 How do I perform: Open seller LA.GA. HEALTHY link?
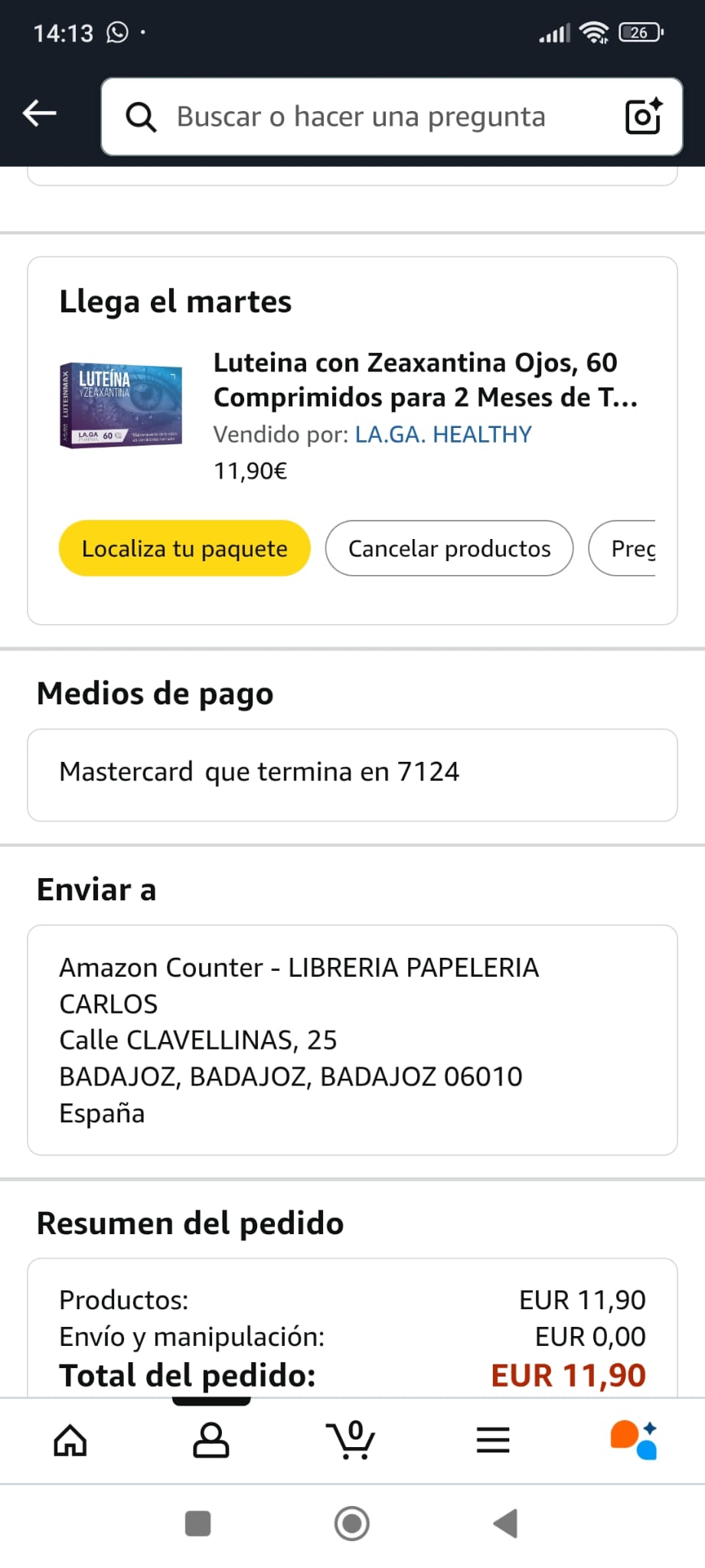(443, 435)
